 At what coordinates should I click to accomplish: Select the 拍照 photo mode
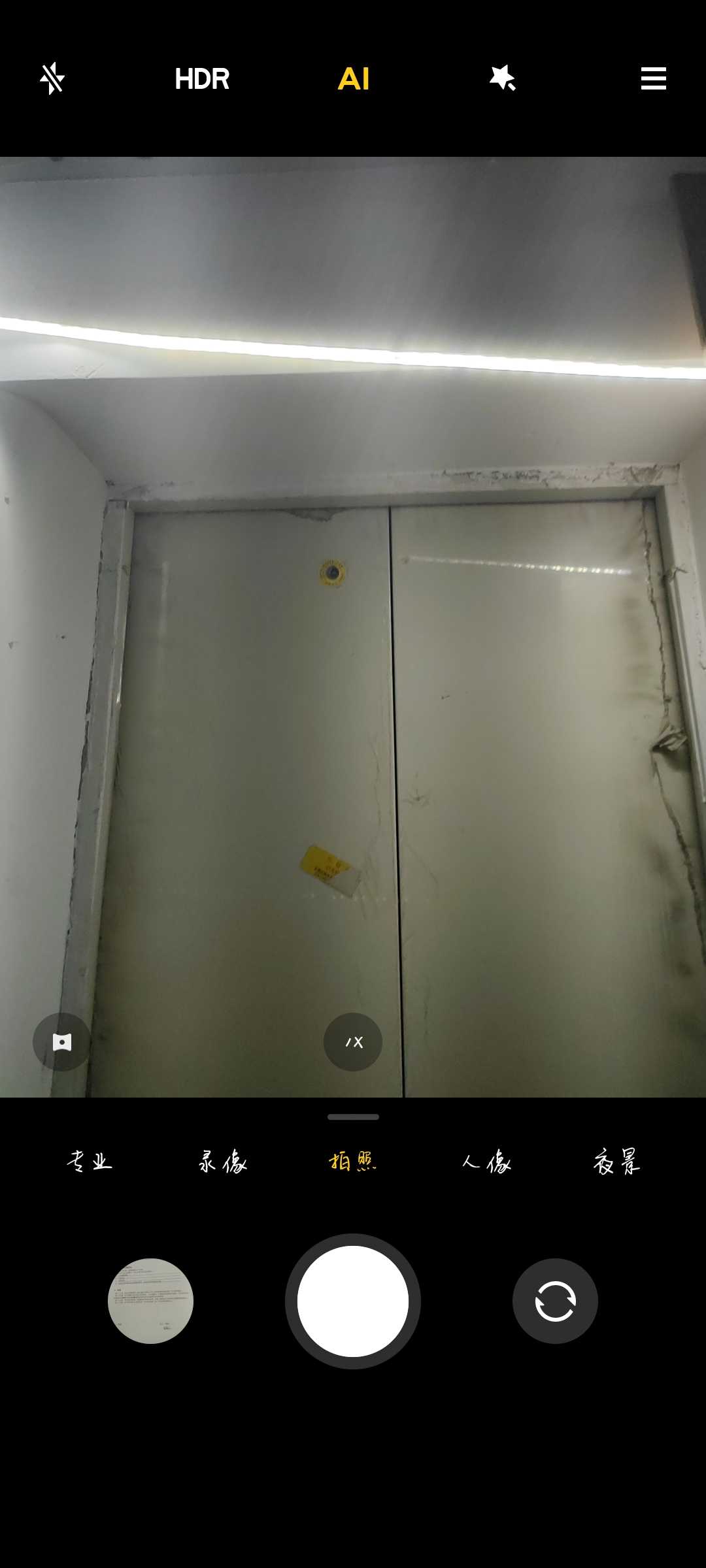(x=353, y=1162)
